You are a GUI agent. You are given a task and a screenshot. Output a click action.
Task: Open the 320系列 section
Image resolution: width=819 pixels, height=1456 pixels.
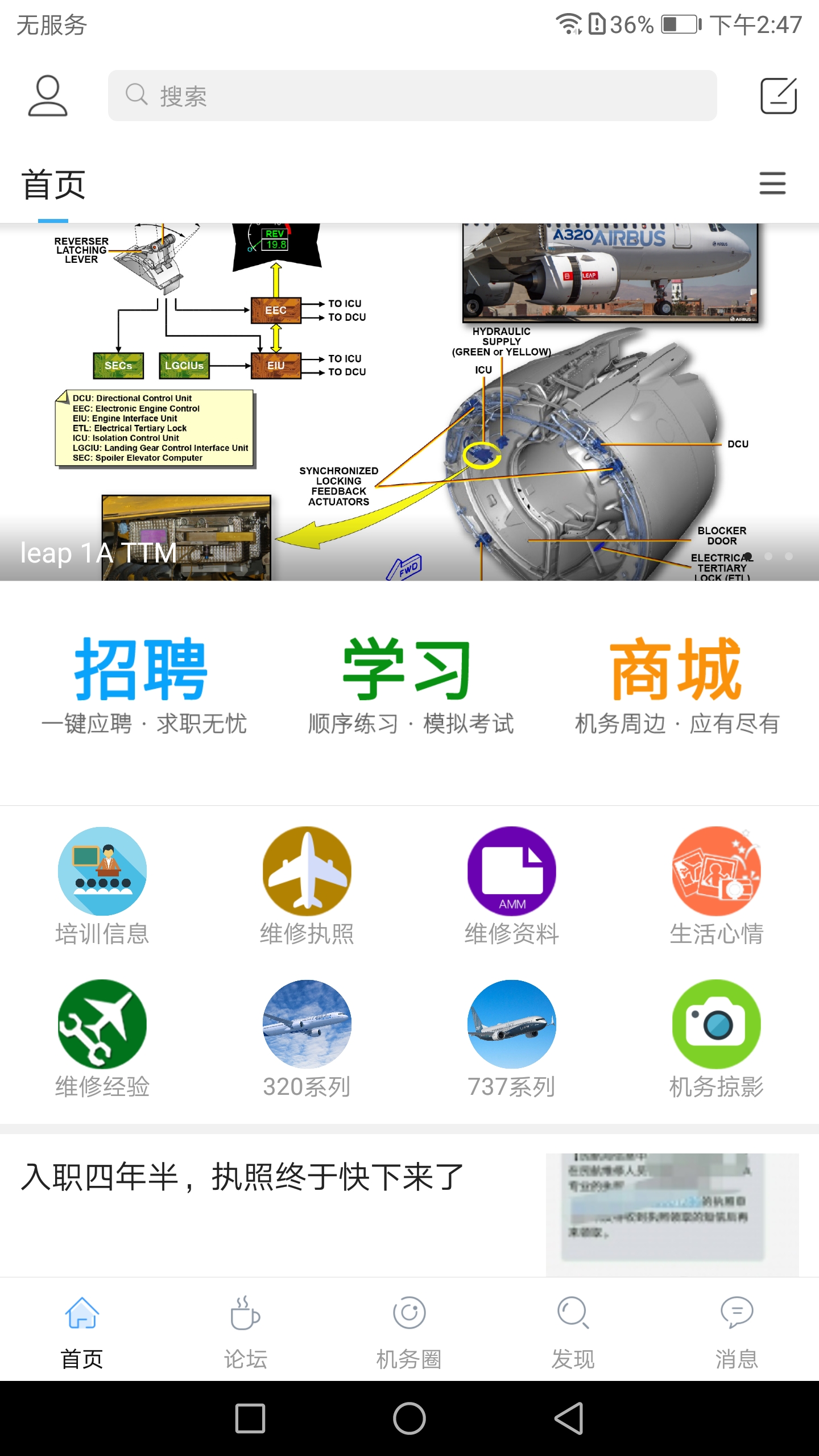pyautogui.click(x=307, y=1039)
